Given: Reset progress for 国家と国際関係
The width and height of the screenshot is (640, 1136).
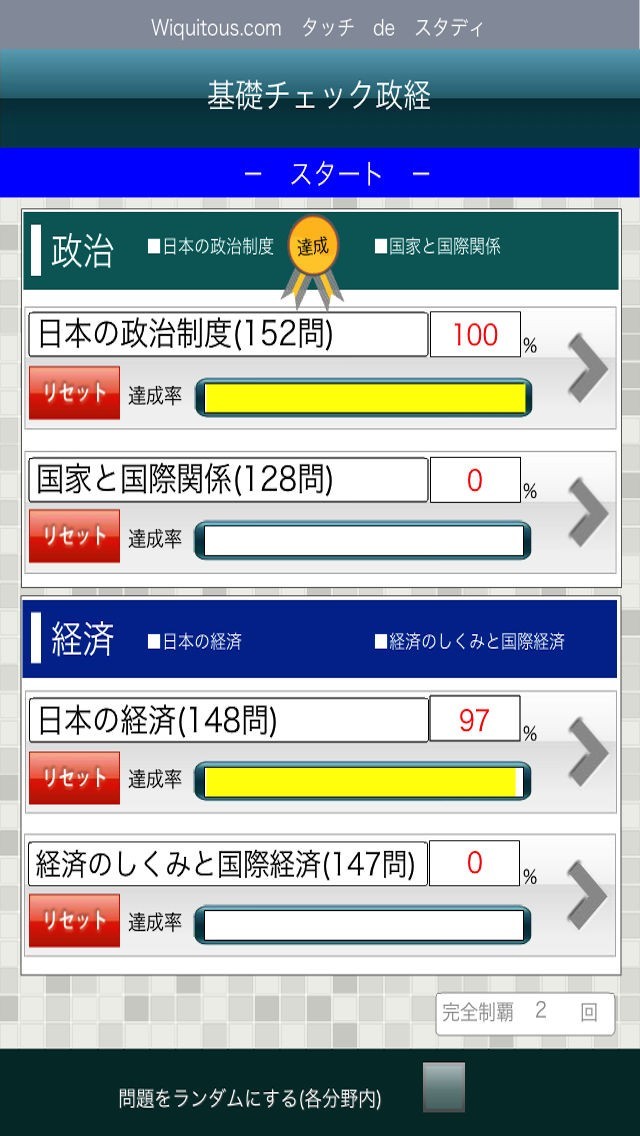Looking at the screenshot, I should (74, 535).
